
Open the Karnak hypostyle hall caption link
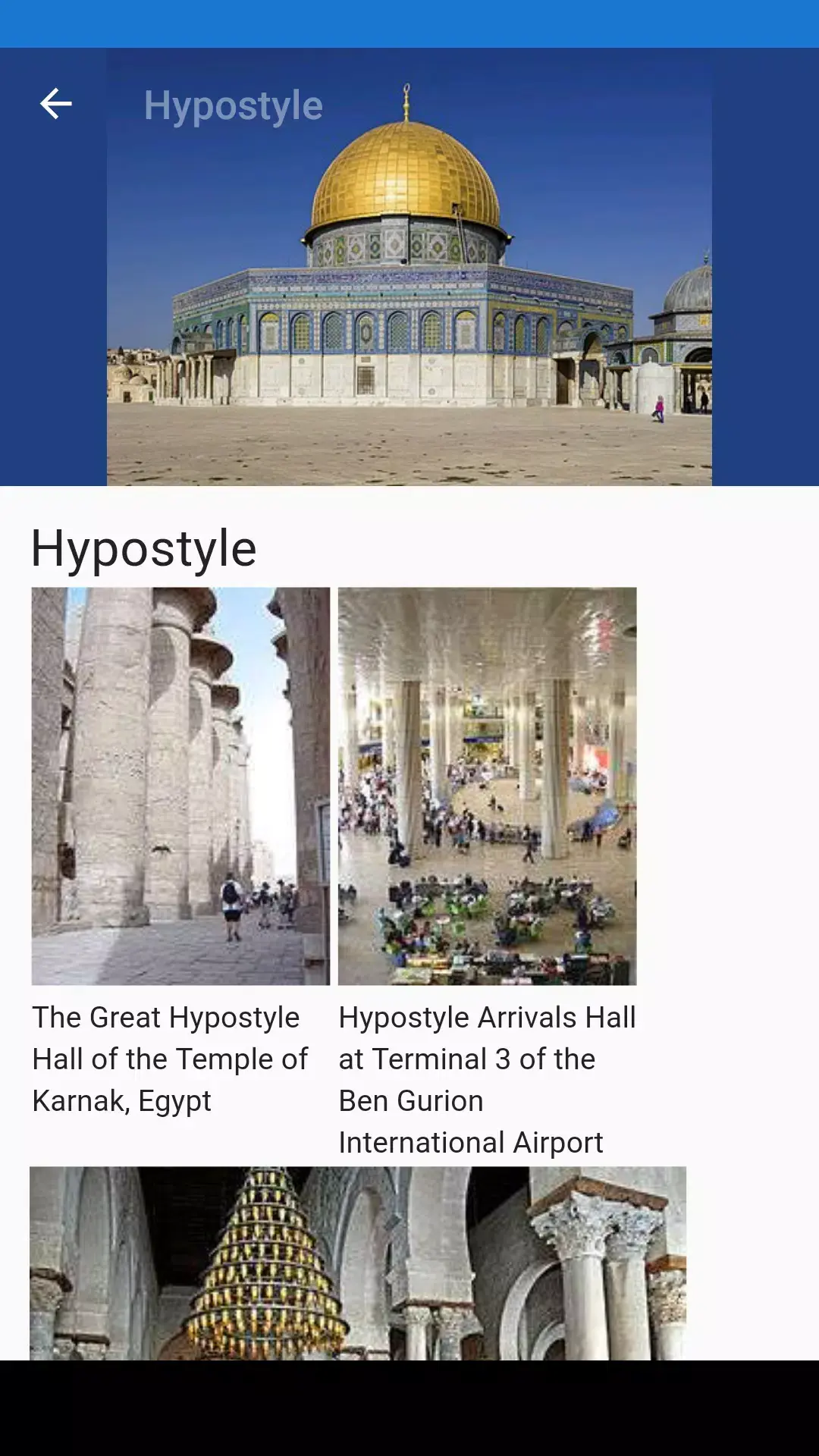click(x=168, y=1059)
